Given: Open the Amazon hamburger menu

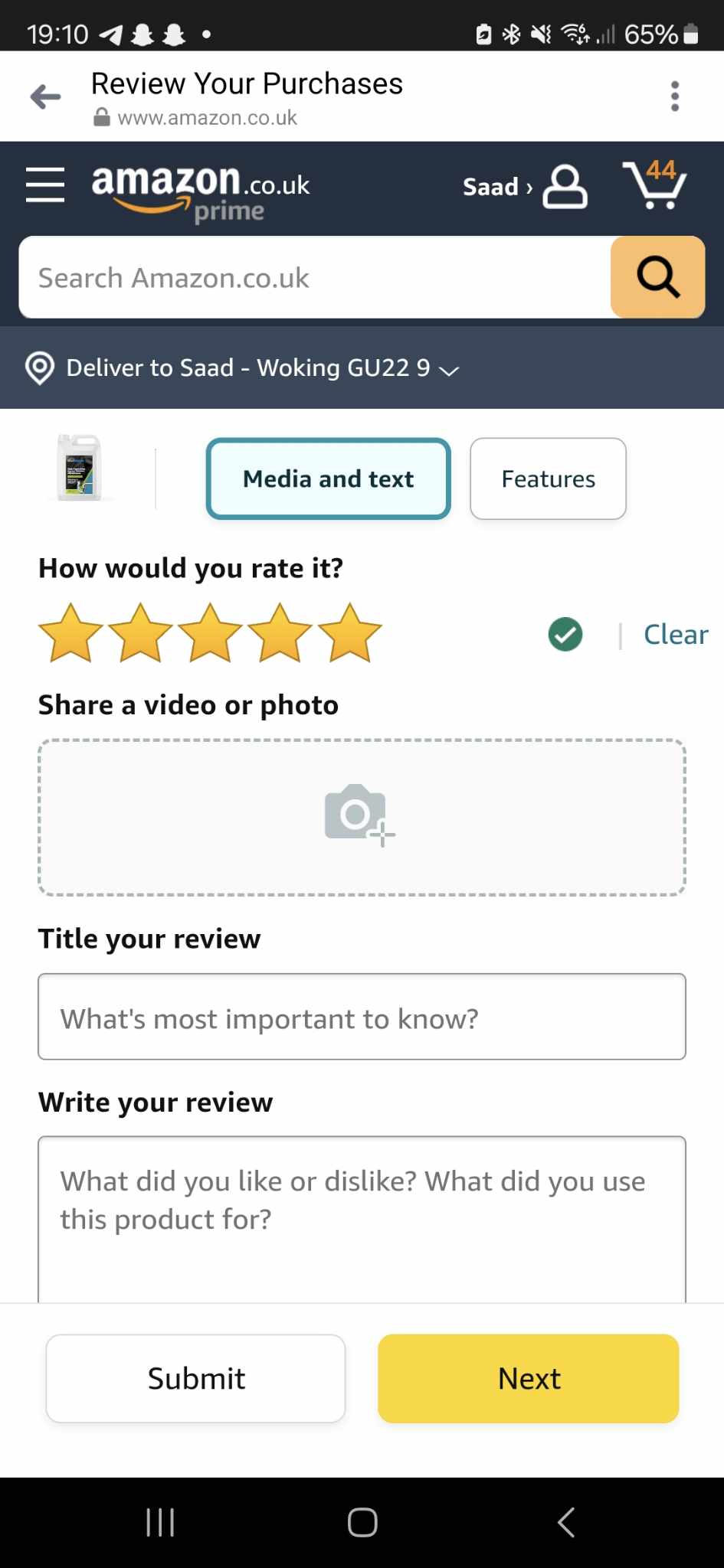Looking at the screenshot, I should (x=45, y=185).
